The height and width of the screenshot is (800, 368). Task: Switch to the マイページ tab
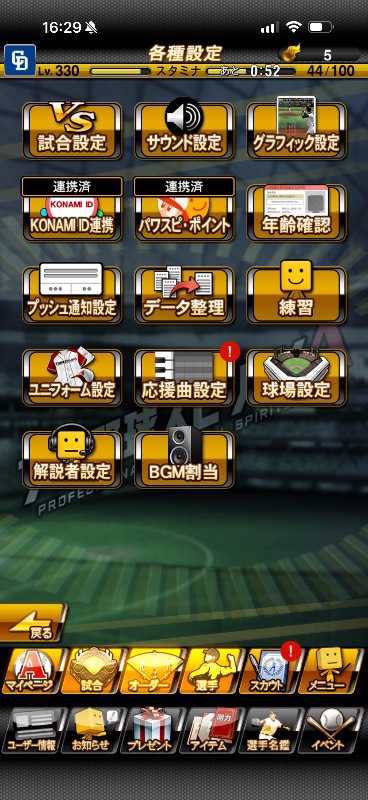coord(34,671)
